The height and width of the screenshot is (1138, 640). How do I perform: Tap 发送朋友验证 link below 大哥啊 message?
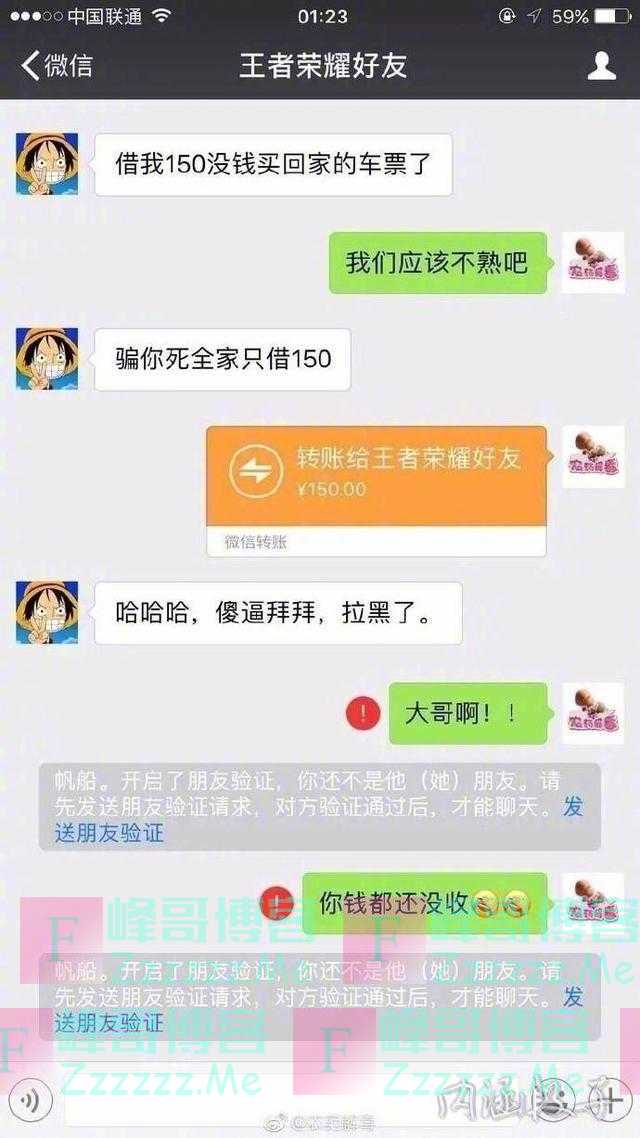tap(110, 832)
